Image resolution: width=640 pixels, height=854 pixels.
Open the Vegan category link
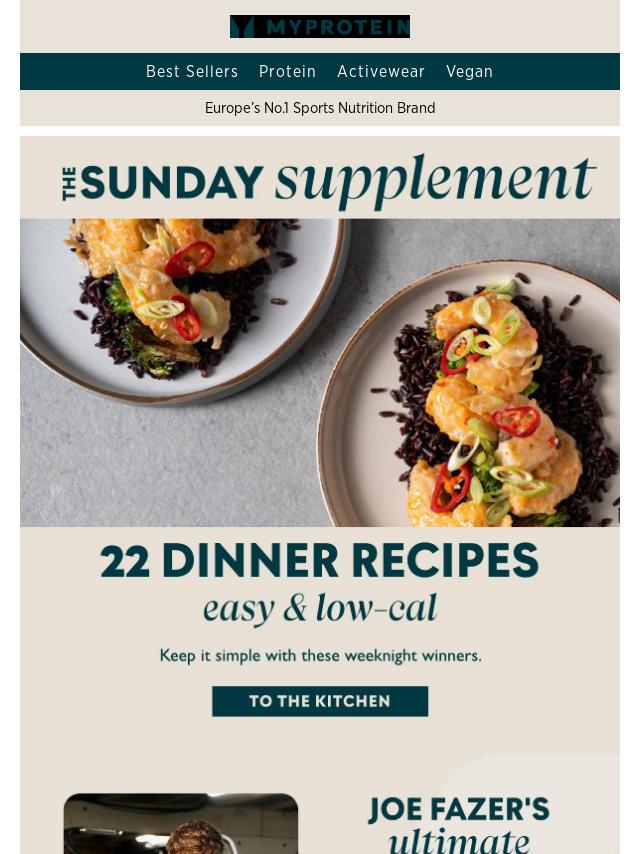469,72
